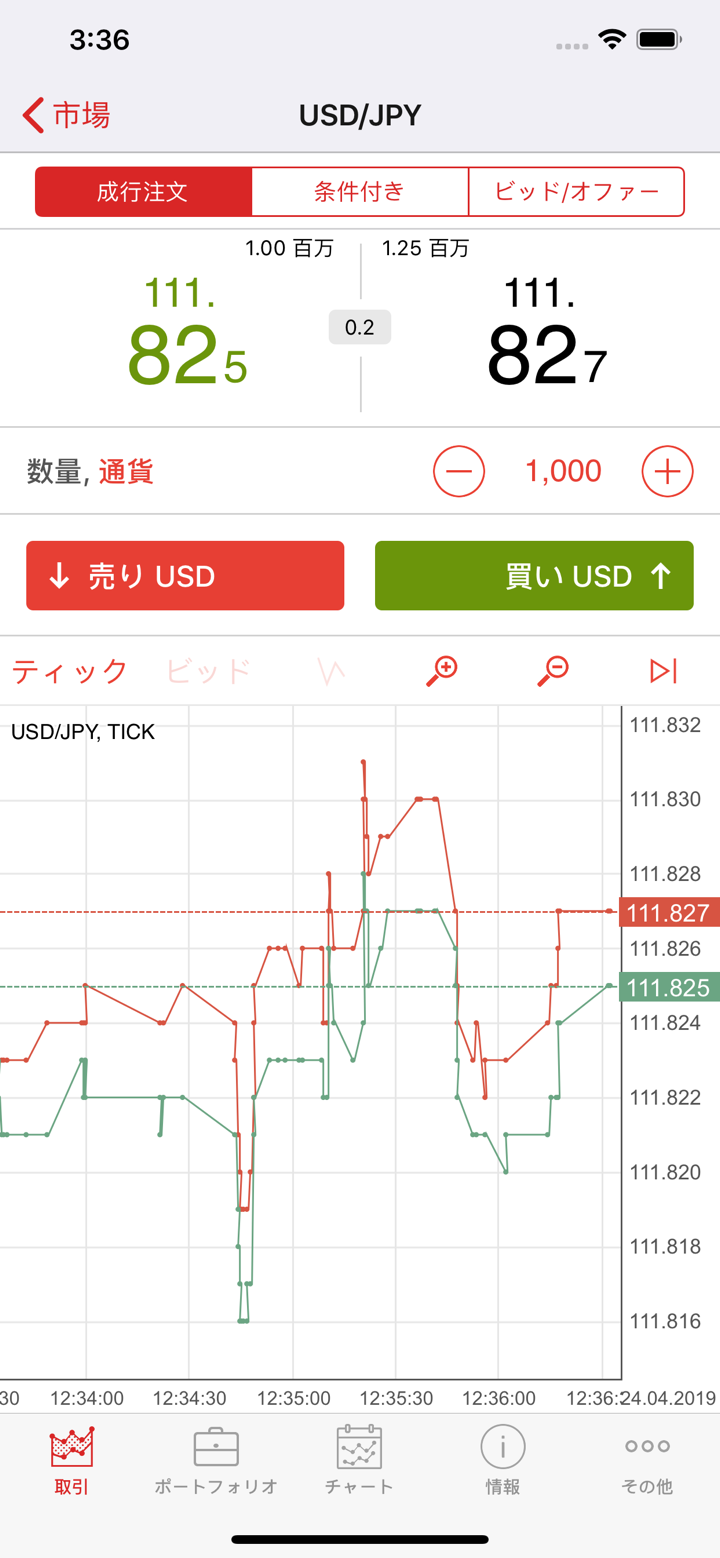Select the 成行注文 market order tab

pyautogui.click(x=143, y=192)
